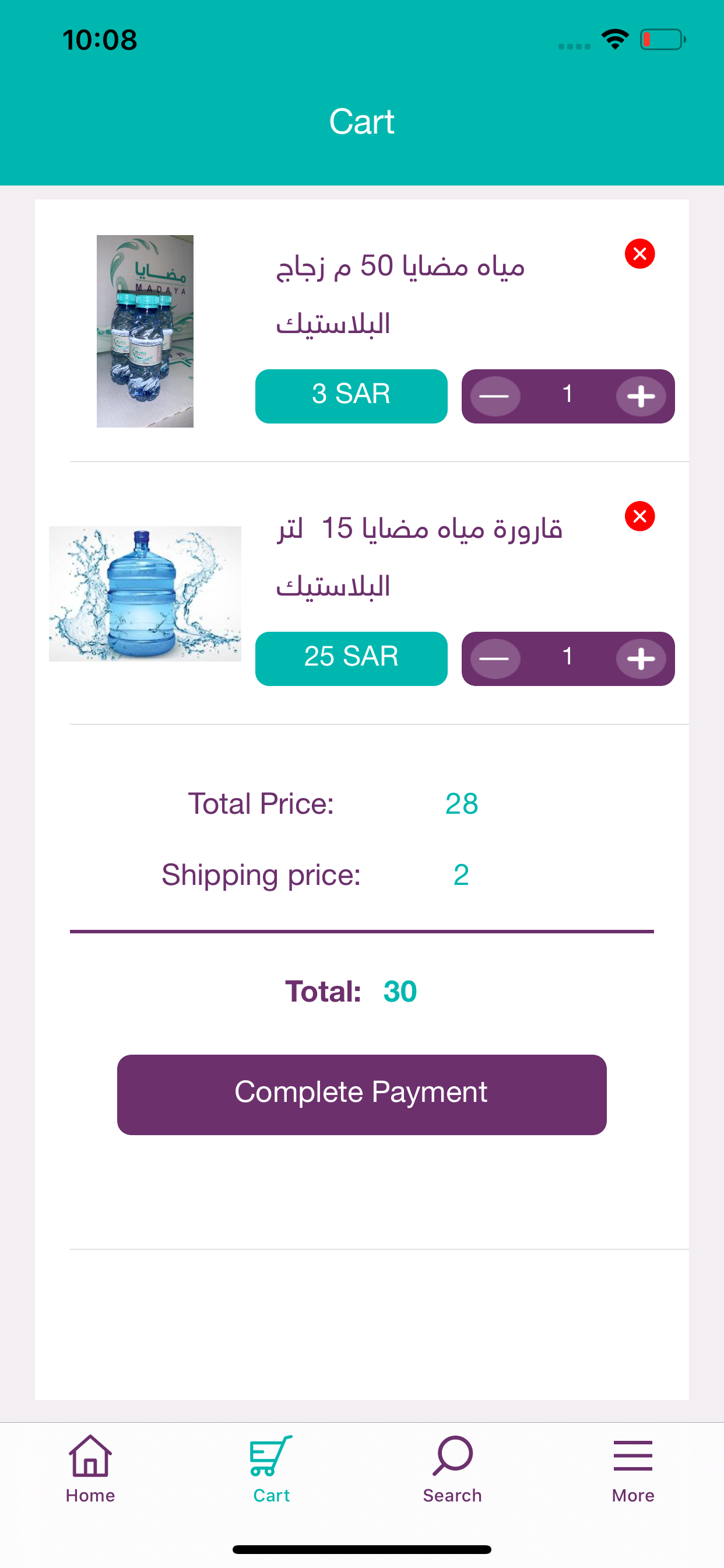Switch to the Search tab
Viewport: 724px width, 1568px height.
452,1468
